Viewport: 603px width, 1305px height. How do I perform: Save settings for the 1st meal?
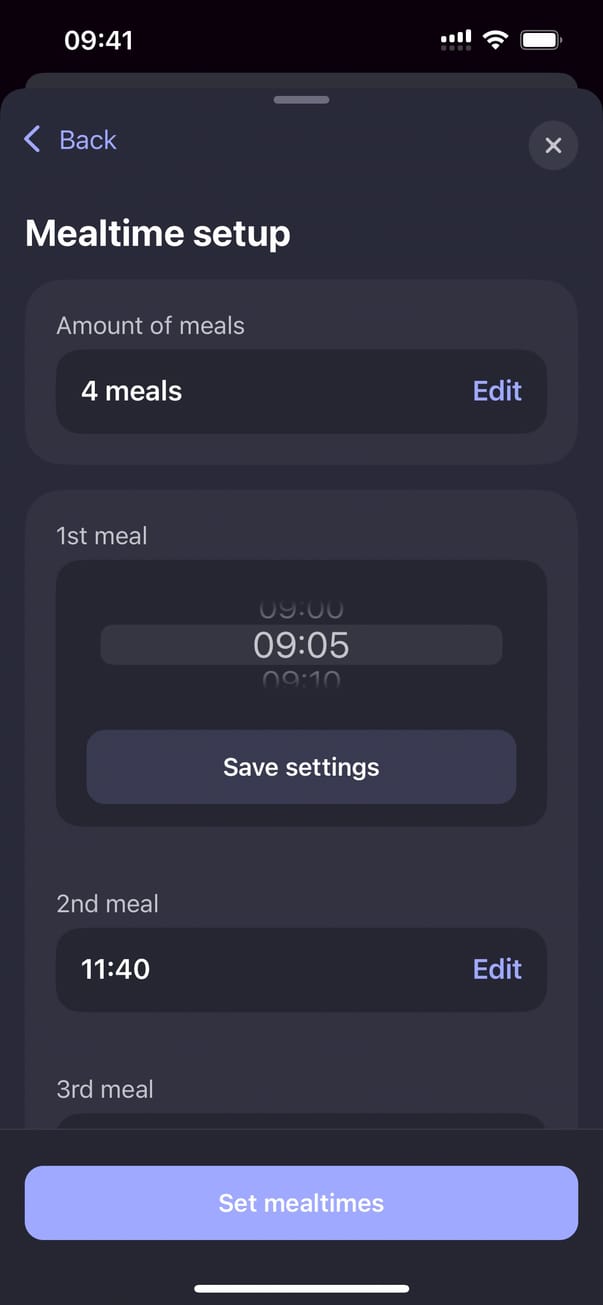point(301,767)
